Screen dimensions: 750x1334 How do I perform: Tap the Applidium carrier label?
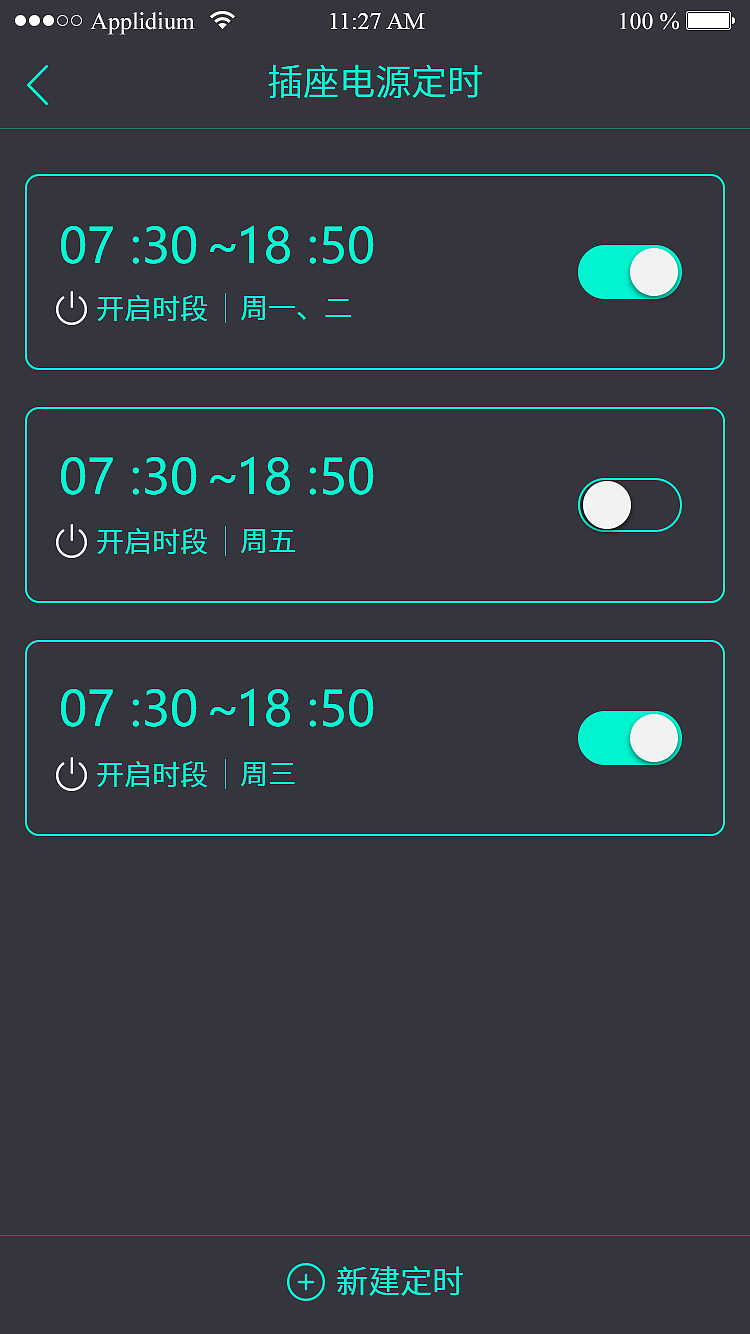(141, 20)
